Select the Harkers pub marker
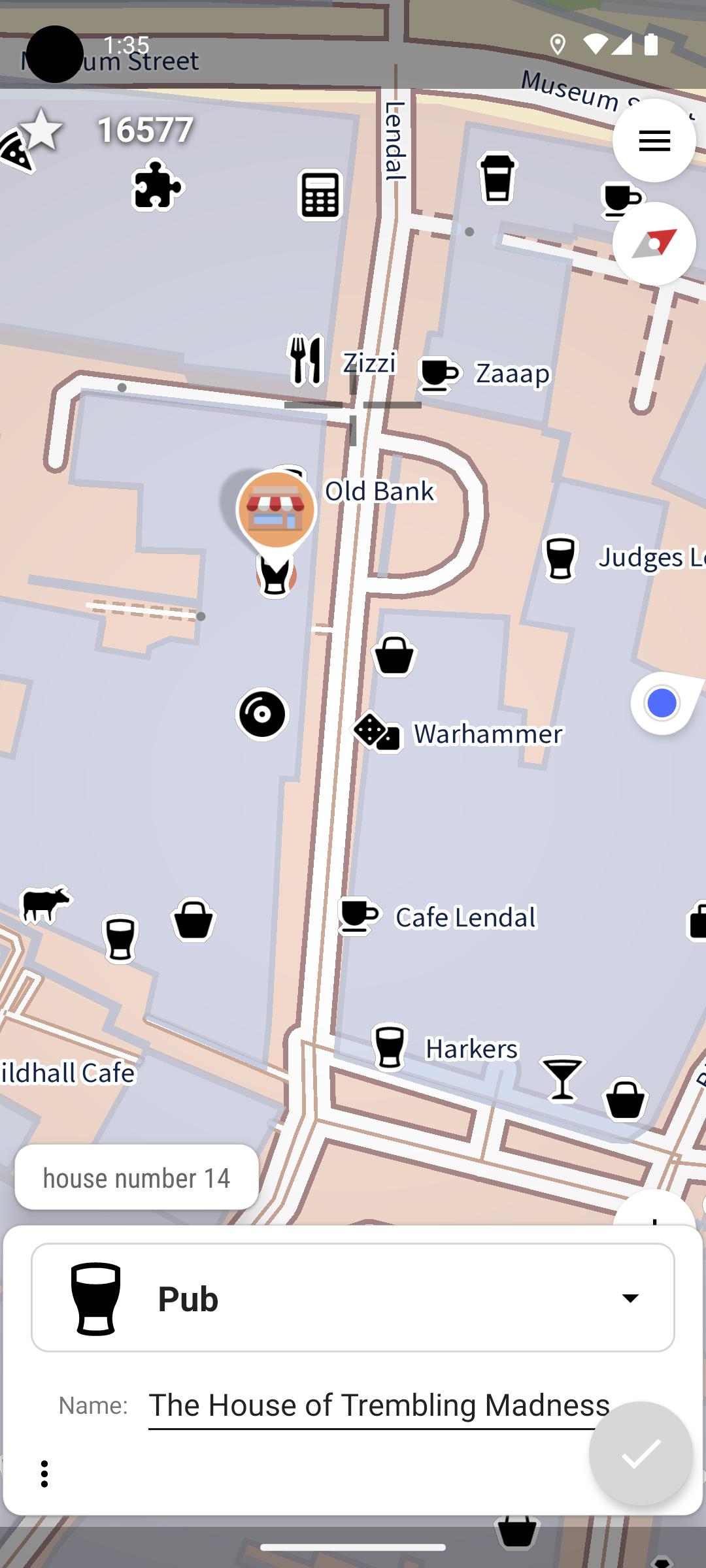706x1568 pixels. pyautogui.click(x=390, y=1047)
